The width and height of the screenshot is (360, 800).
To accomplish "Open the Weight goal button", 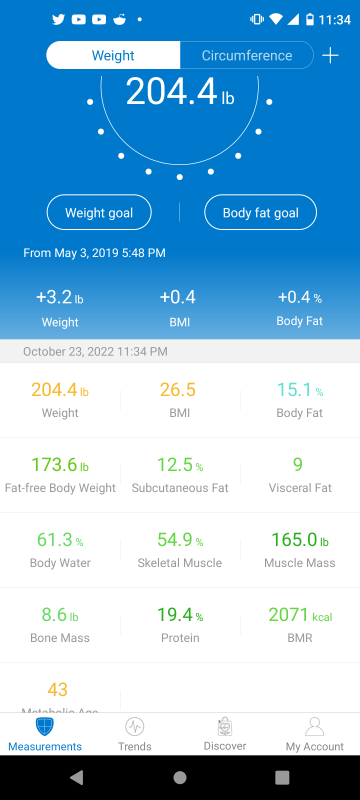I will pos(99,212).
